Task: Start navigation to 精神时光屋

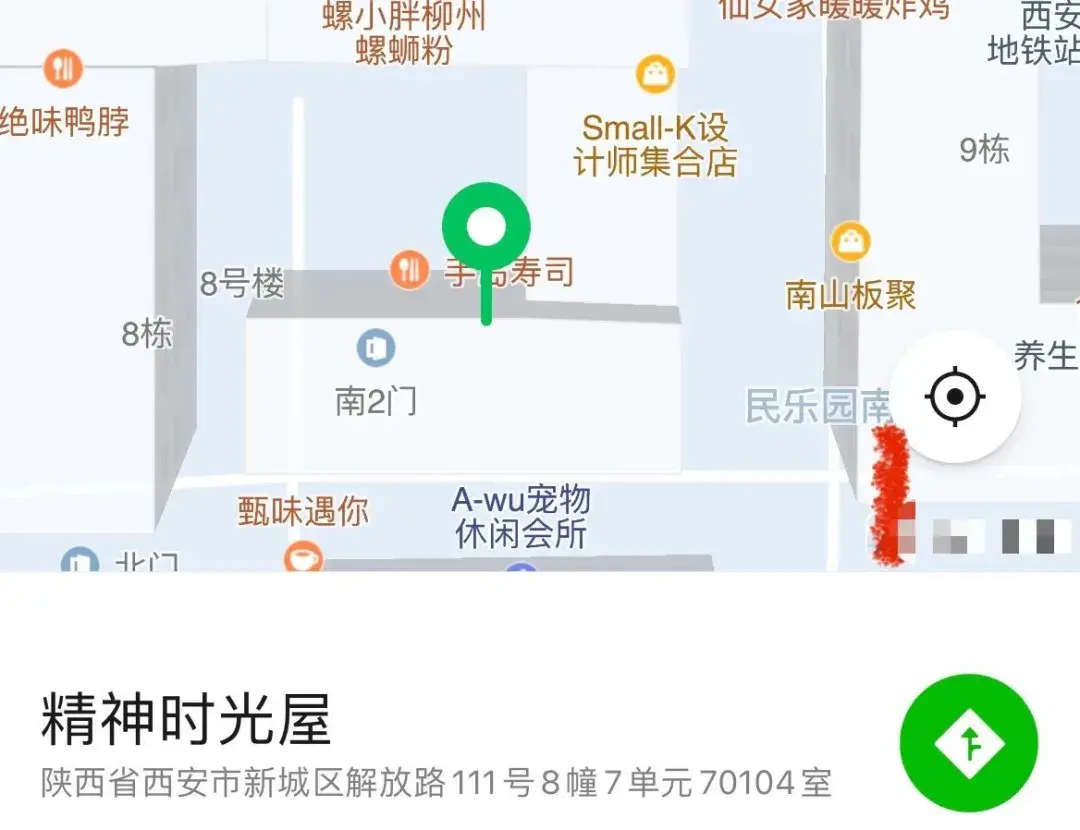Action: [968, 744]
